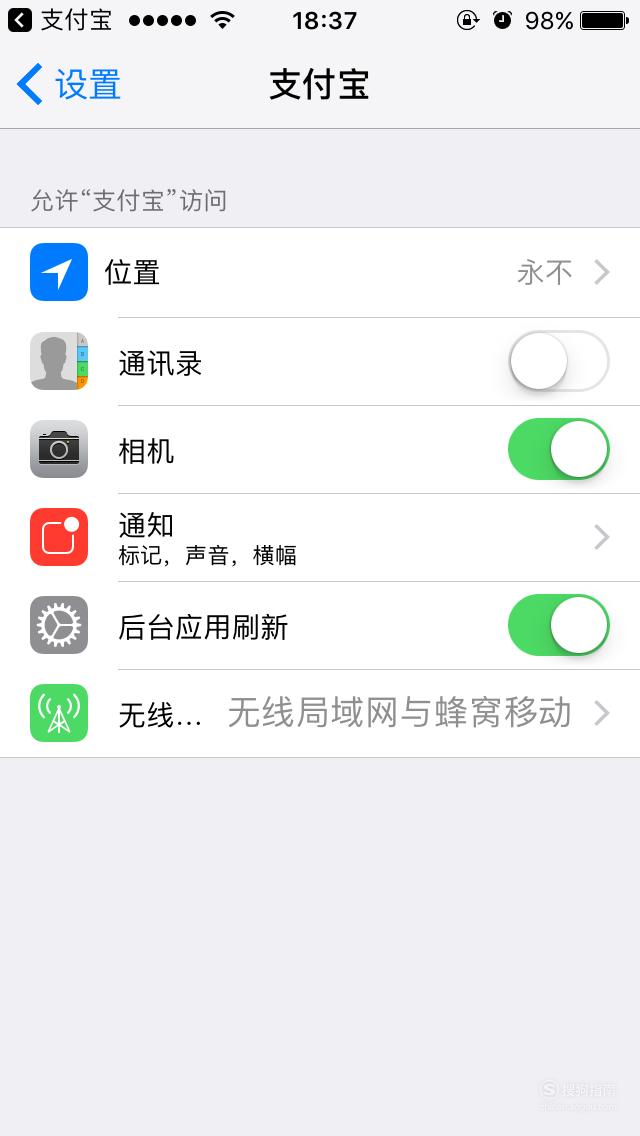Turn off 相机 access switch
The height and width of the screenshot is (1136, 640).
click(559, 449)
